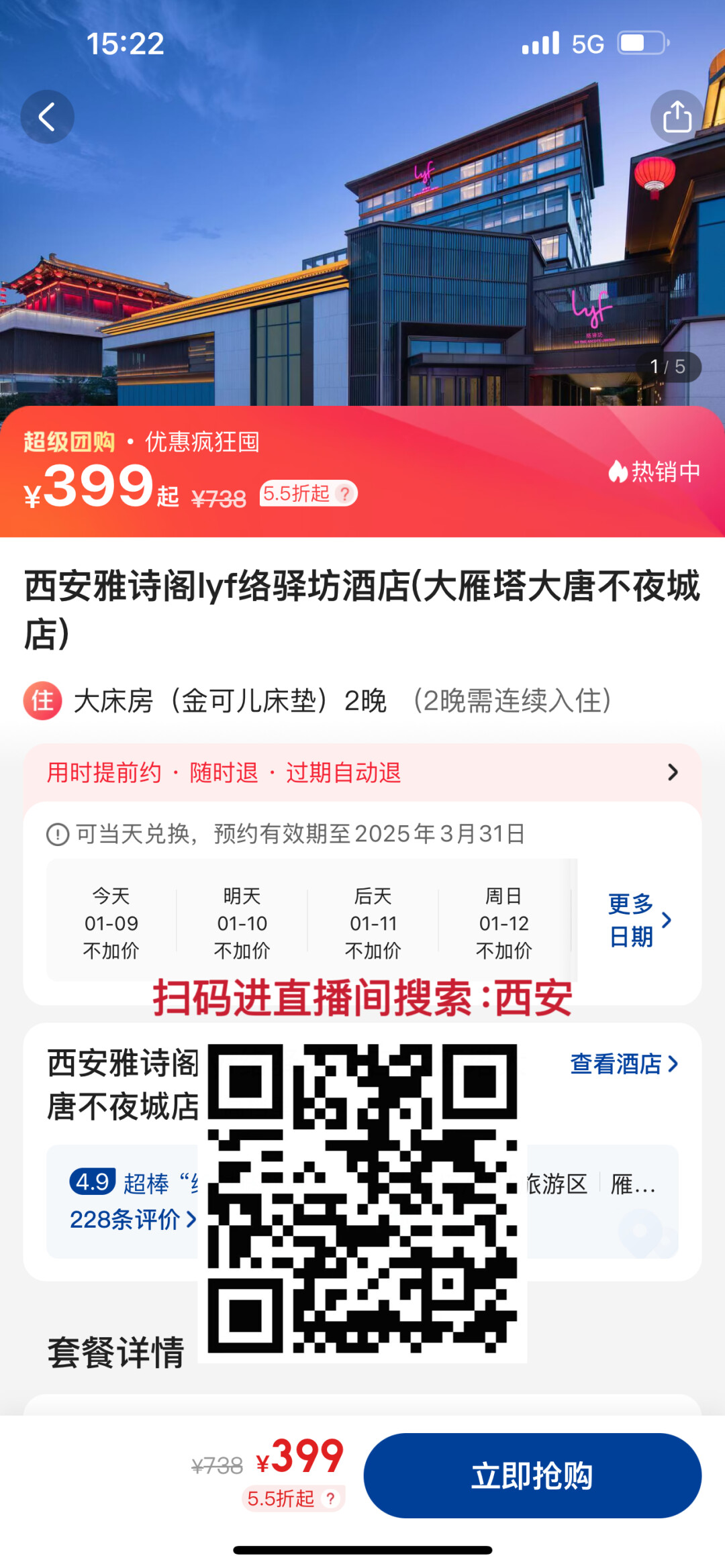The height and width of the screenshot is (1568, 725).
Task: Open the 5.5折起 help icon beside the bottom price
Action: click(x=330, y=1498)
